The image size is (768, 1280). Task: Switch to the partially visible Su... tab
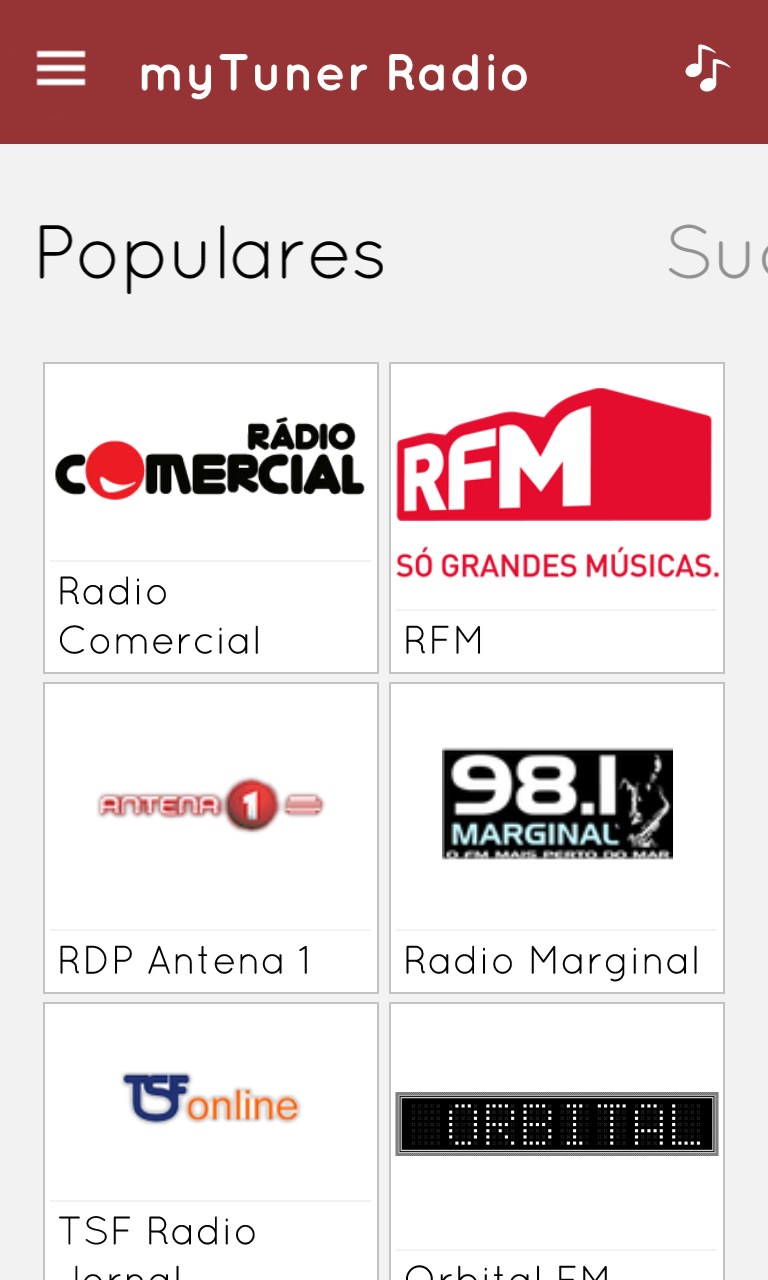(x=715, y=254)
